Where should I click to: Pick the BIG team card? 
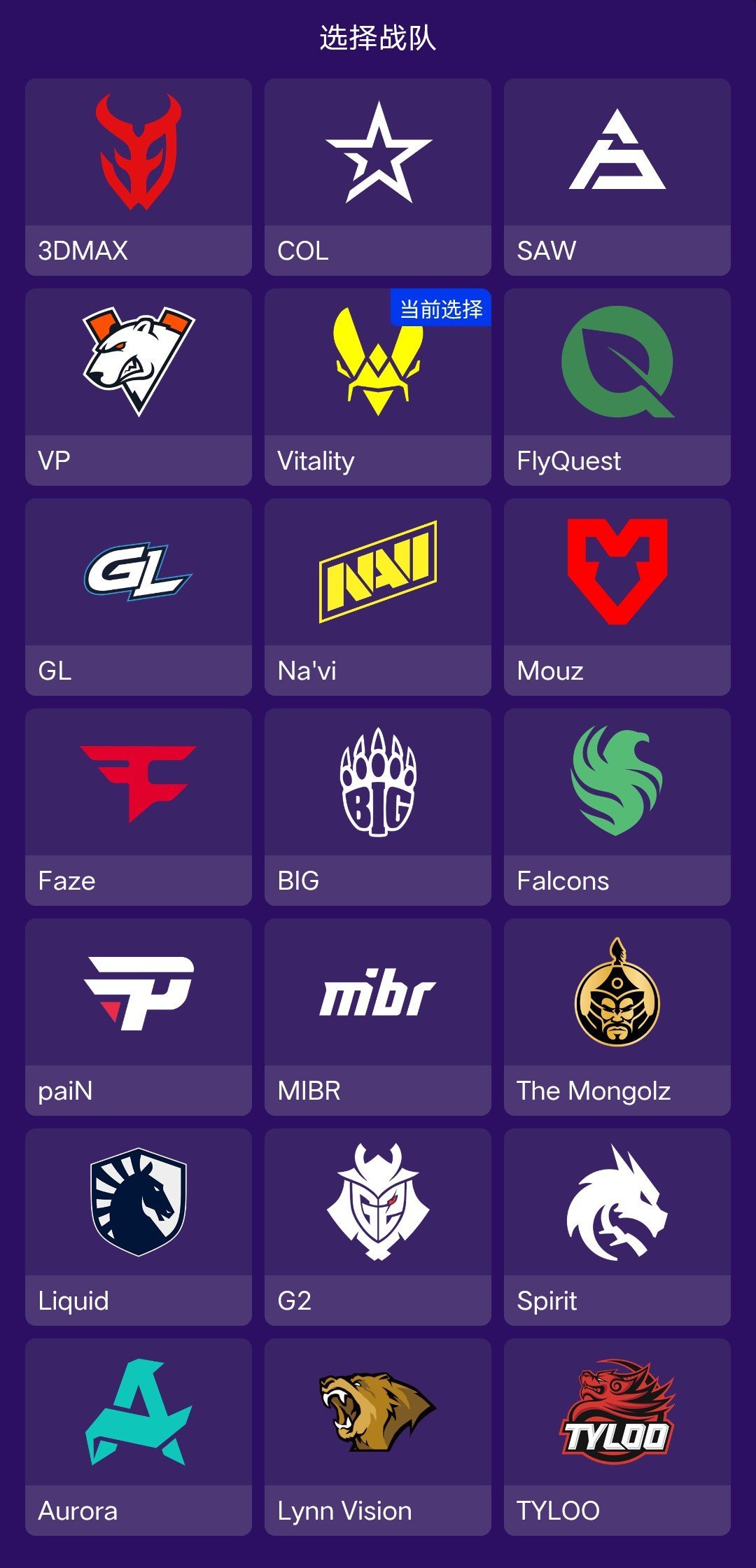pyautogui.click(x=378, y=806)
